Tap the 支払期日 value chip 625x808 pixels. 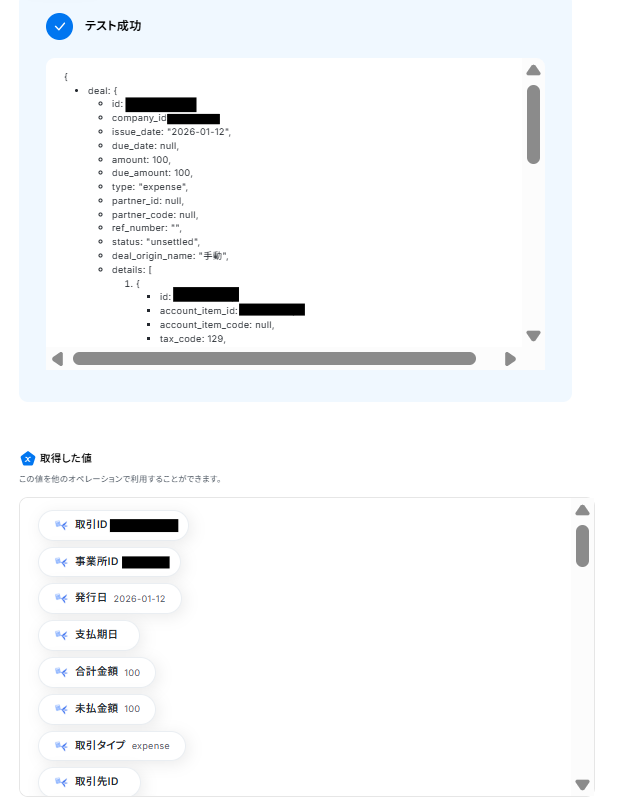pos(89,635)
